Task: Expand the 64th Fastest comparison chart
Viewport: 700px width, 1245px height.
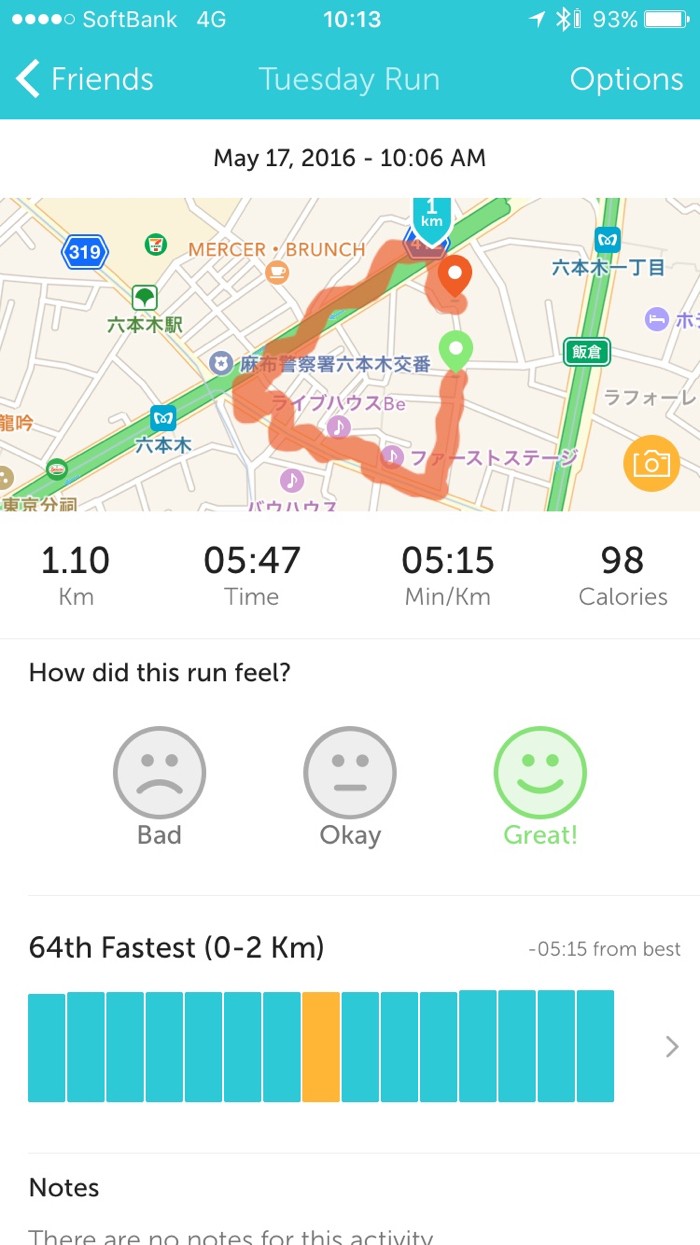Action: point(671,1046)
